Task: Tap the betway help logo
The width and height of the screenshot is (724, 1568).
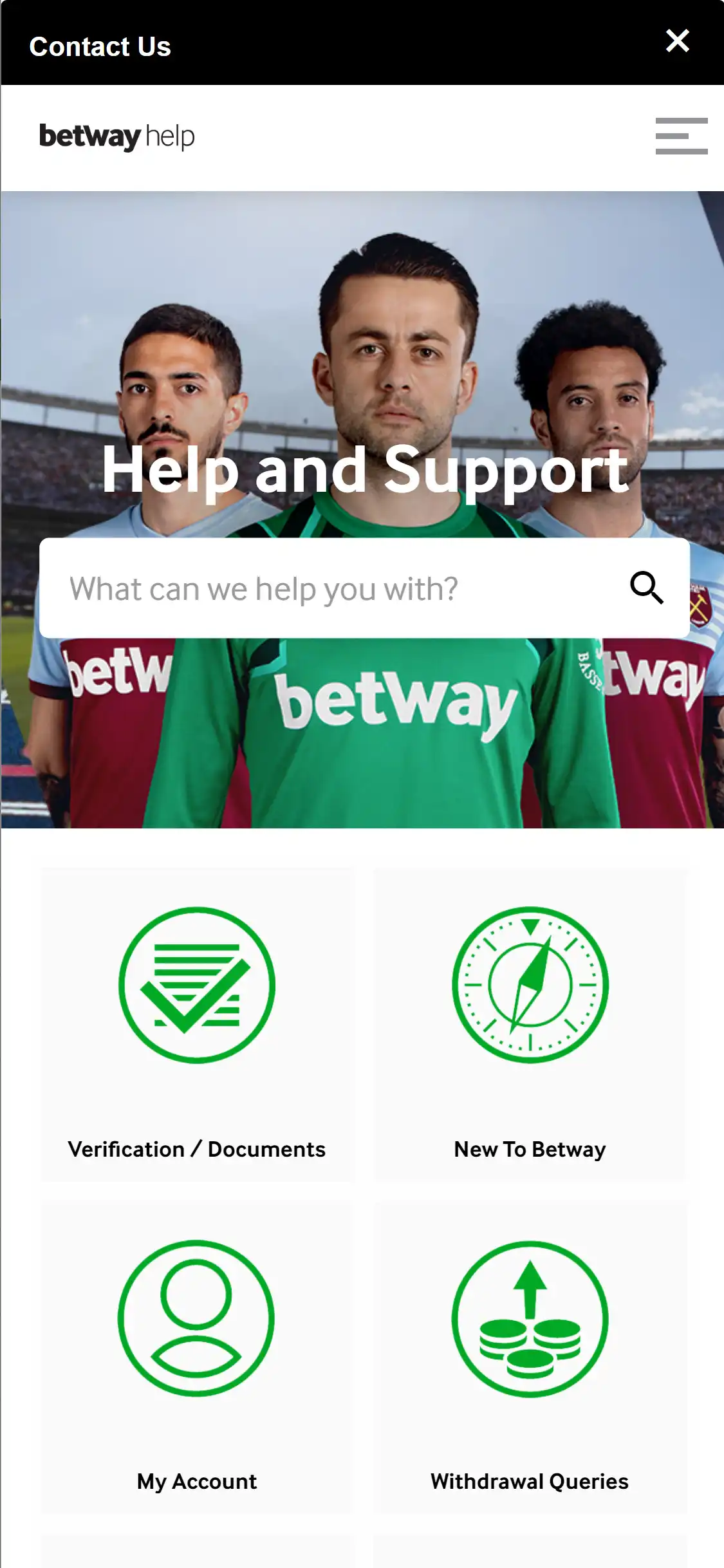Action: (x=117, y=136)
